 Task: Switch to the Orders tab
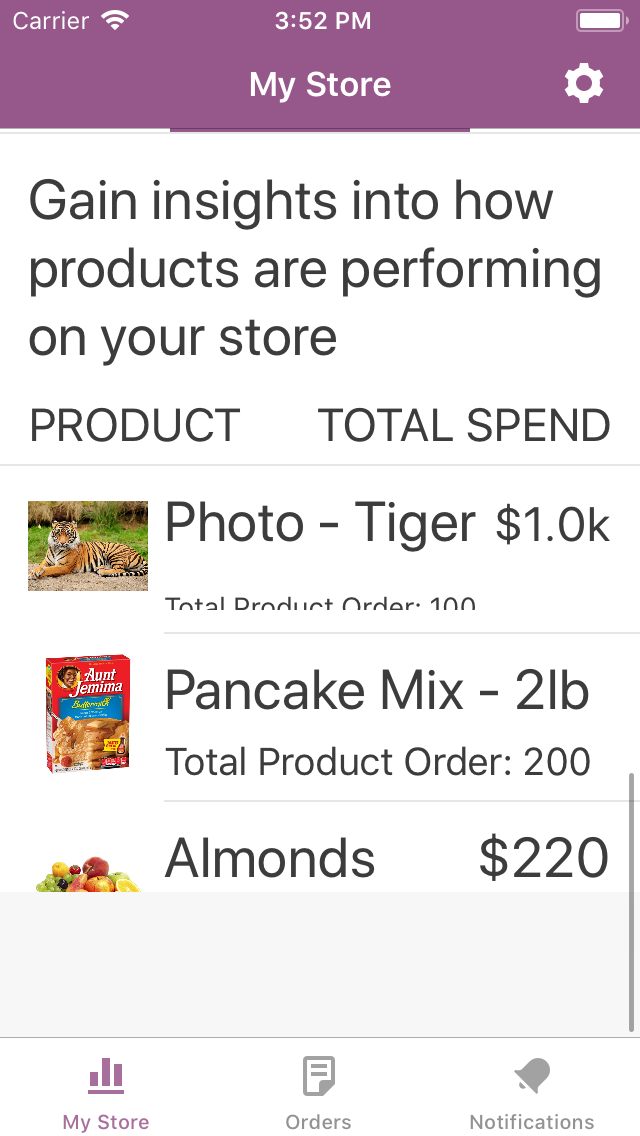[318, 1094]
